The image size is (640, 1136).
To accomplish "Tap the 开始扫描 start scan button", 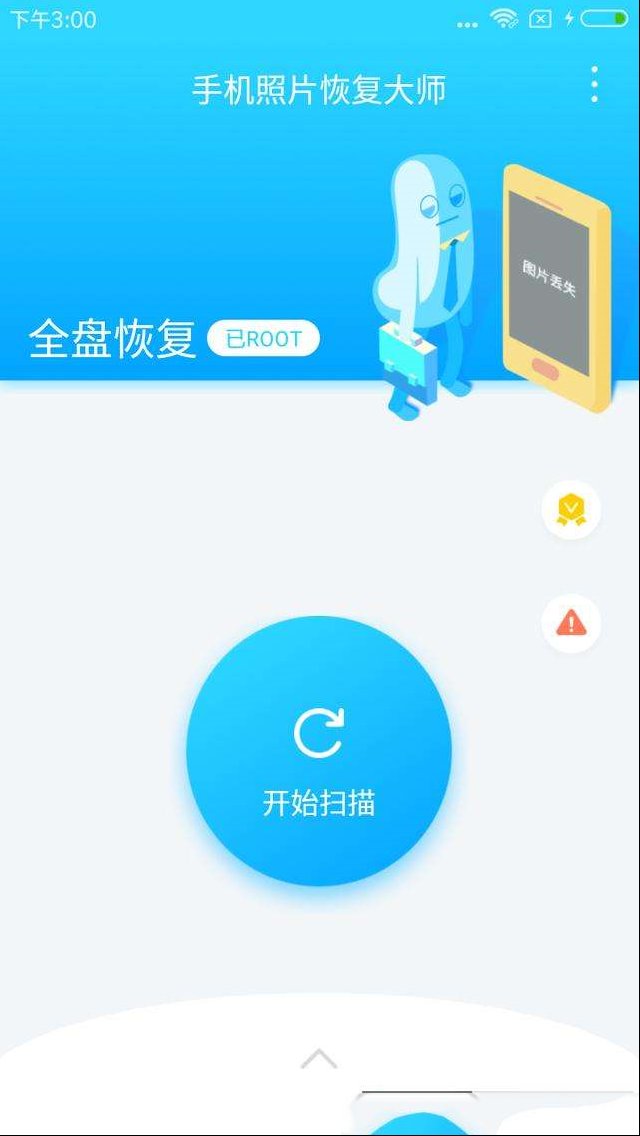I will click(319, 751).
